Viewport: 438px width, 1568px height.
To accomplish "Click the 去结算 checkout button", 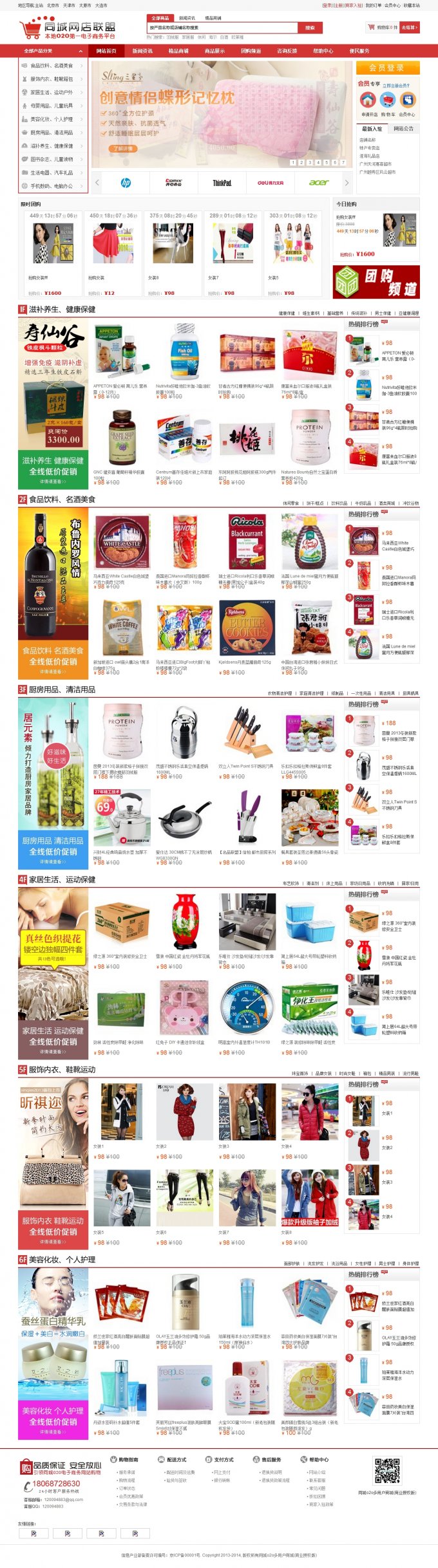I will [x=410, y=27].
